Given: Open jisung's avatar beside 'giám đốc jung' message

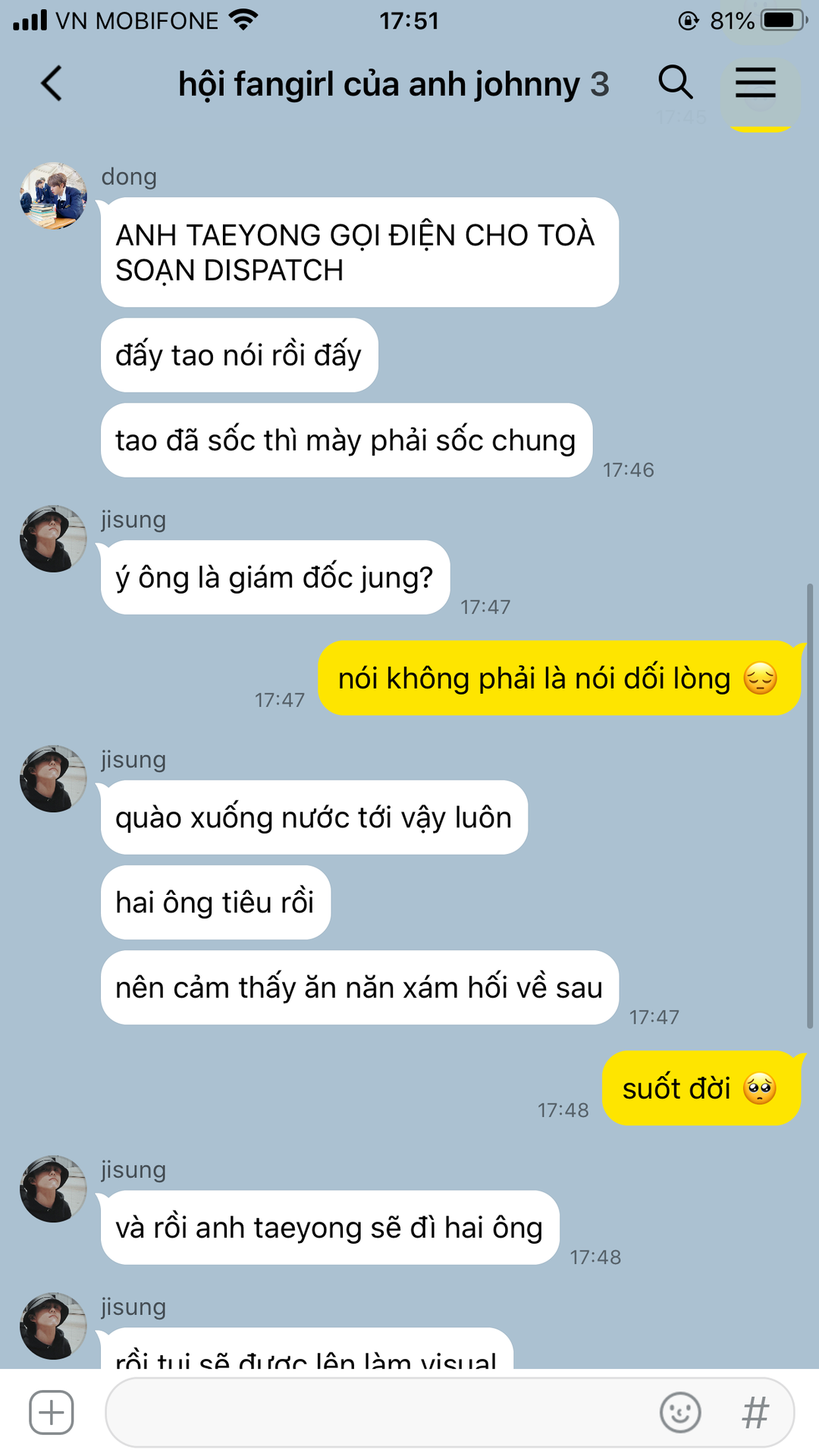Looking at the screenshot, I should coord(53,538).
